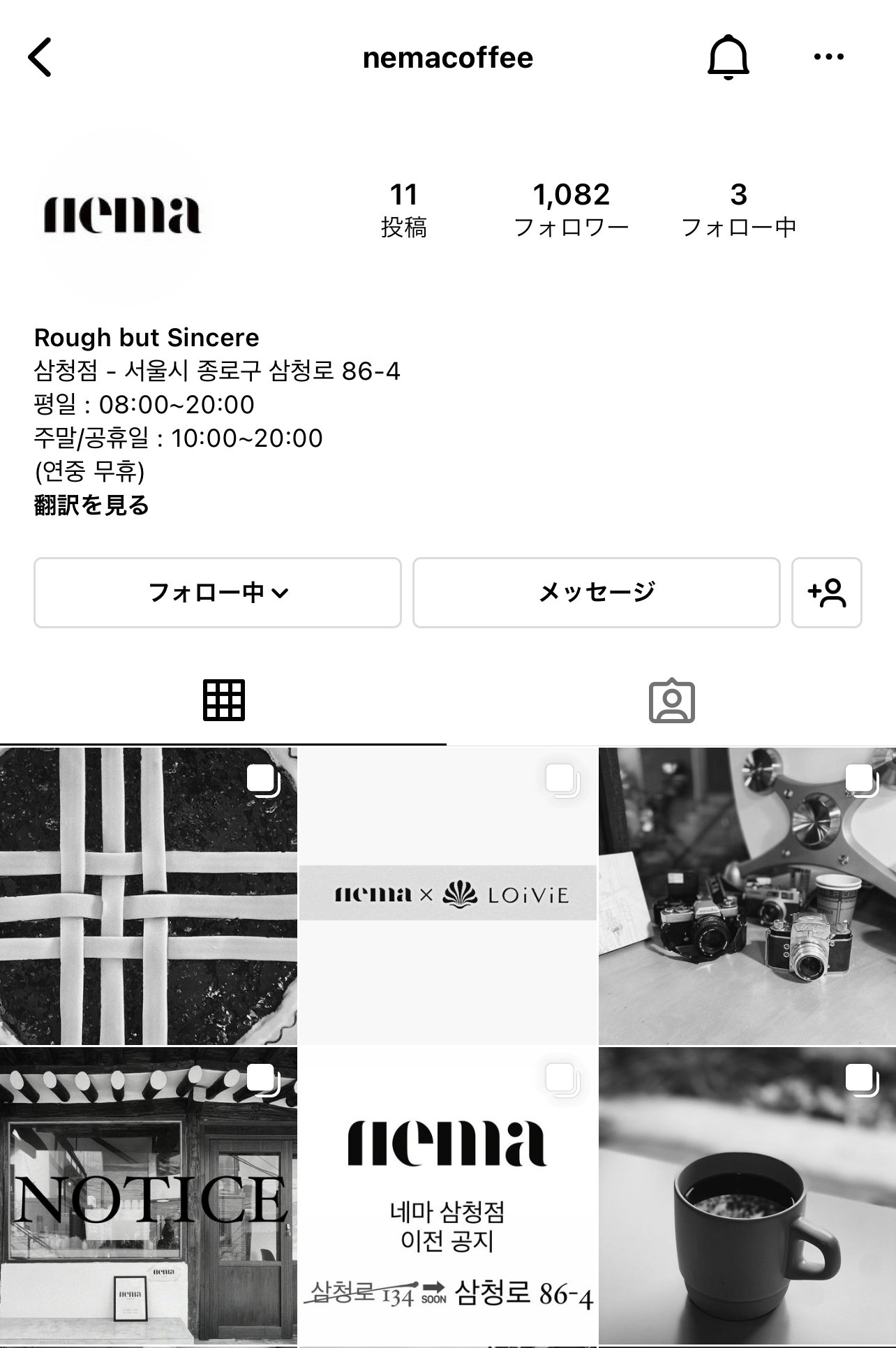Send a message via メッセージ button
The width and height of the screenshot is (896, 1348).
pos(596,593)
